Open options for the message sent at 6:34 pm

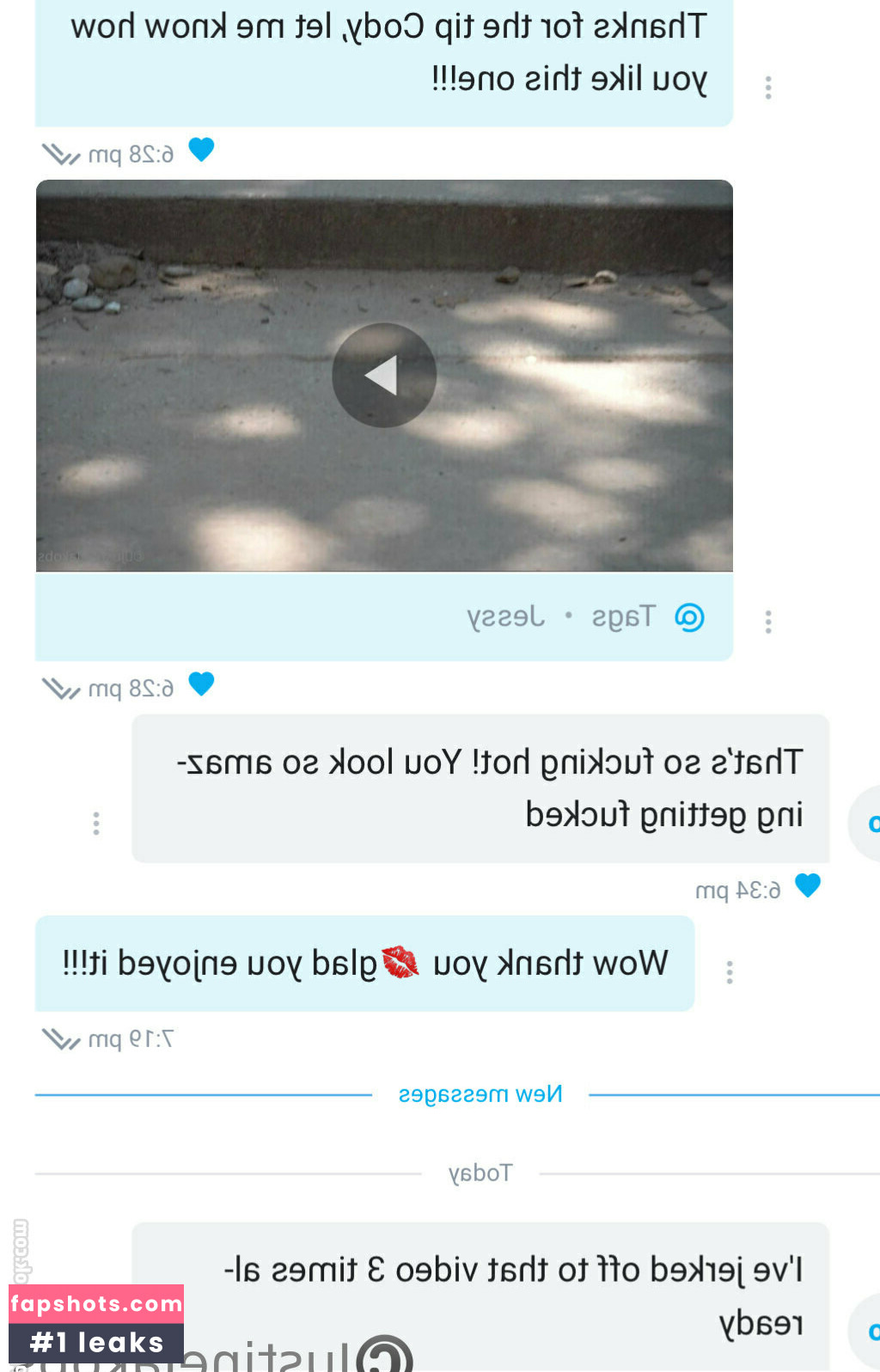pos(96,823)
